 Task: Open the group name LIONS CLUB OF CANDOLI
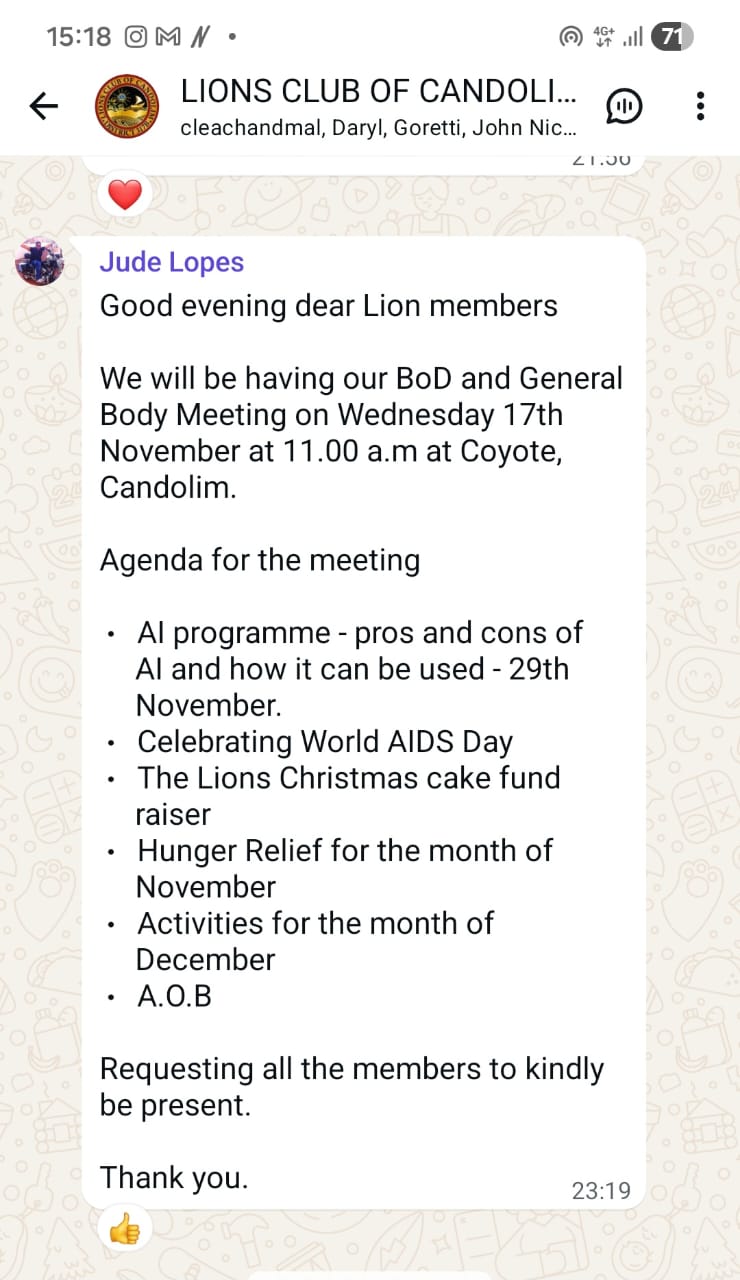click(380, 91)
